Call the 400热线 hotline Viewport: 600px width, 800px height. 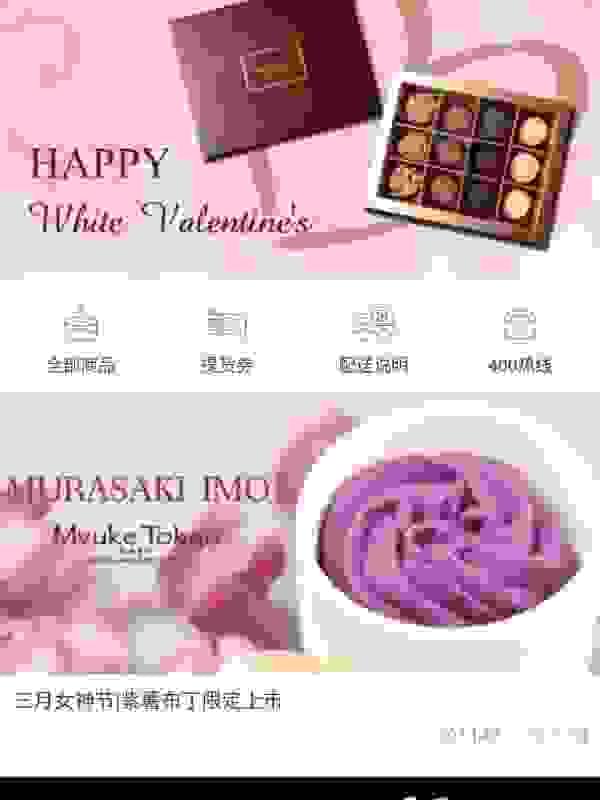pos(520,340)
